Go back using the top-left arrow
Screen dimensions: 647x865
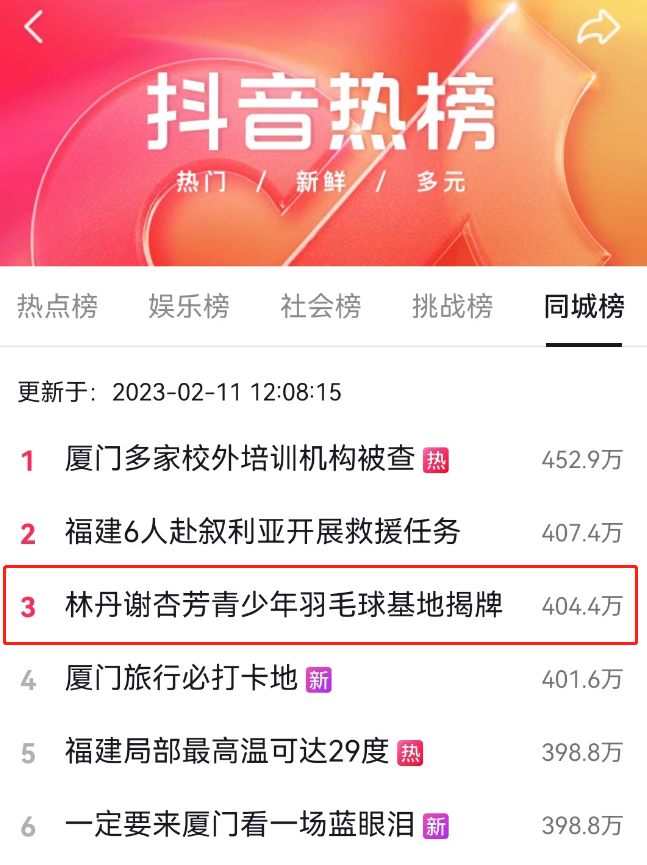(x=34, y=27)
